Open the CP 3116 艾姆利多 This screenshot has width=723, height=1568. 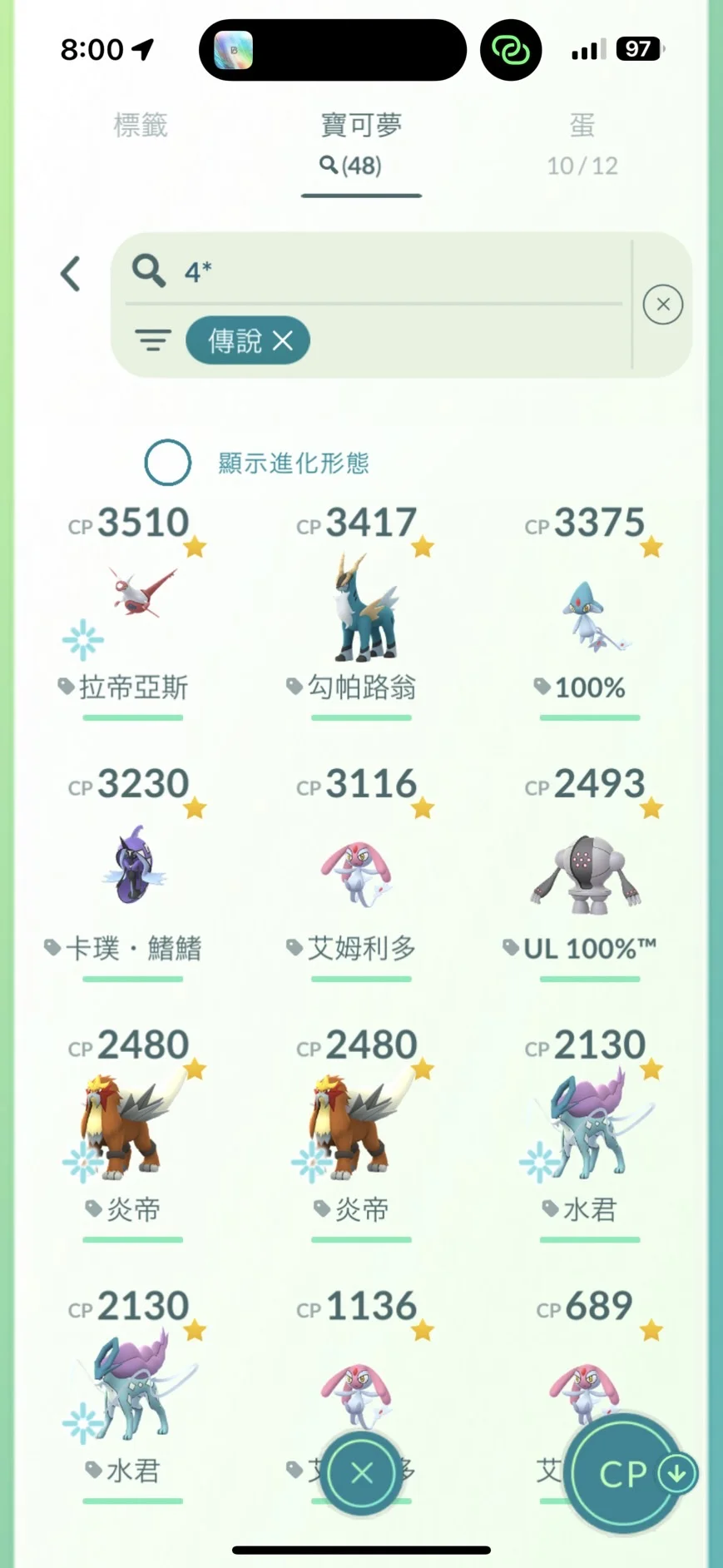pyautogui.click(x=361, y=873)
